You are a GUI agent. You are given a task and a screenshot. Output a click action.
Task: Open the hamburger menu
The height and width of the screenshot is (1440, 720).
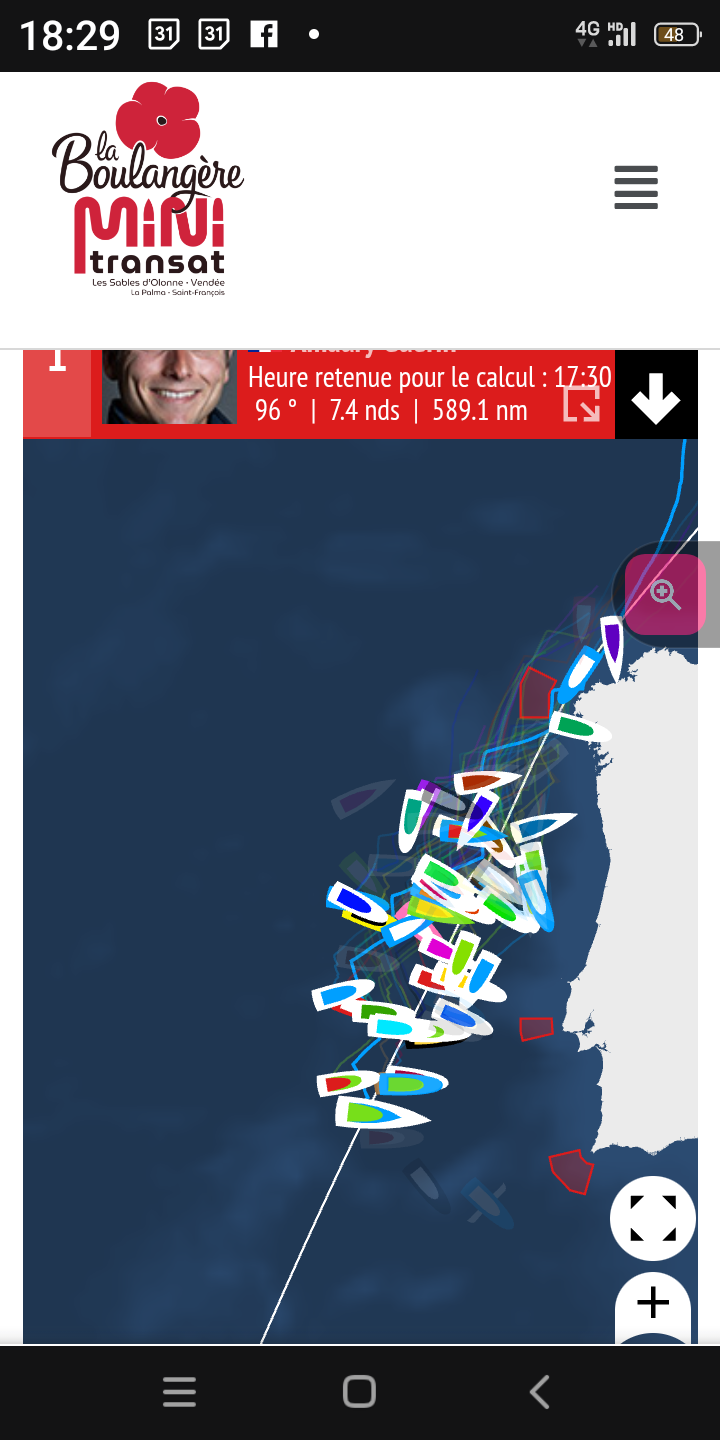(636, 187)
